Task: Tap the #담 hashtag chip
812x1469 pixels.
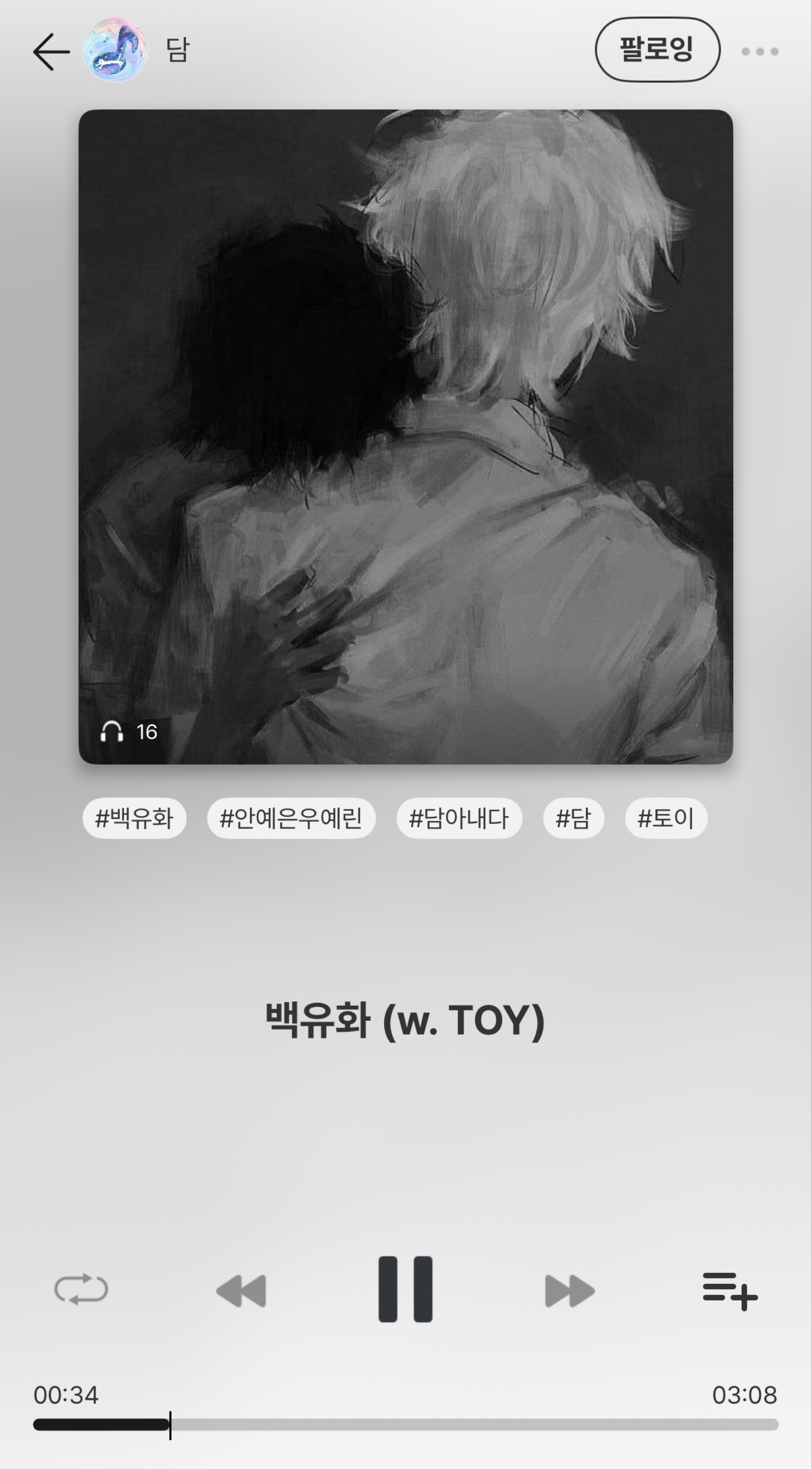Action: [x=573, y=818]
